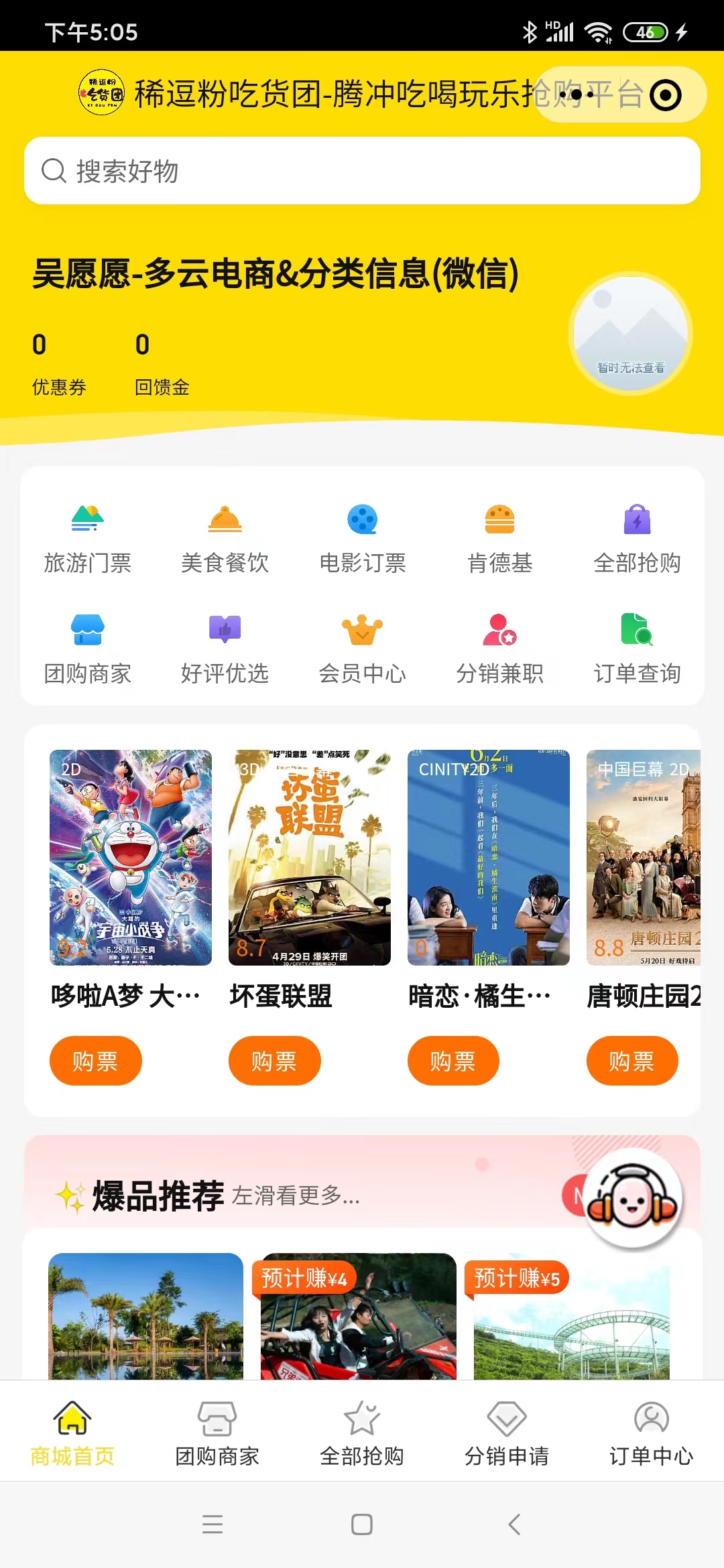Tap 购票 under 哆啦A梦 movie
The height and width of the screenshot is (1568, 724).
(95, 1061)
